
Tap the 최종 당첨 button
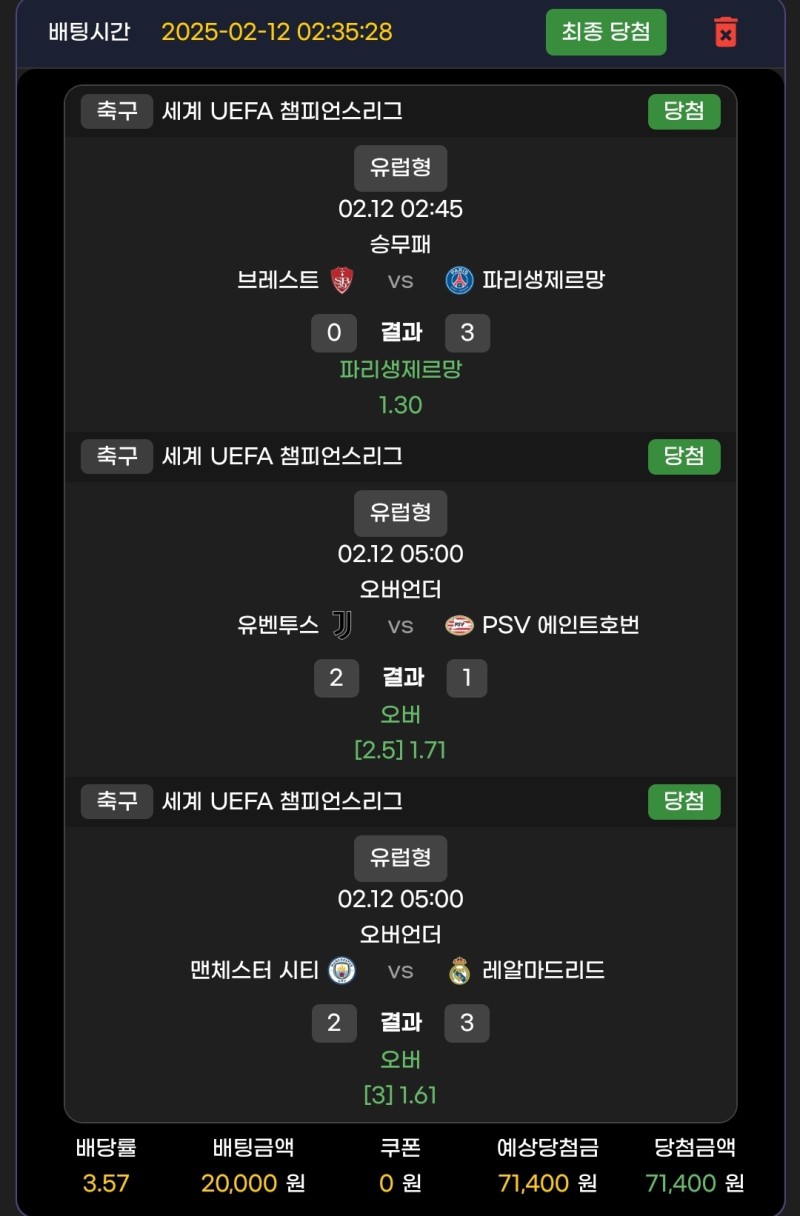point(606,32)
